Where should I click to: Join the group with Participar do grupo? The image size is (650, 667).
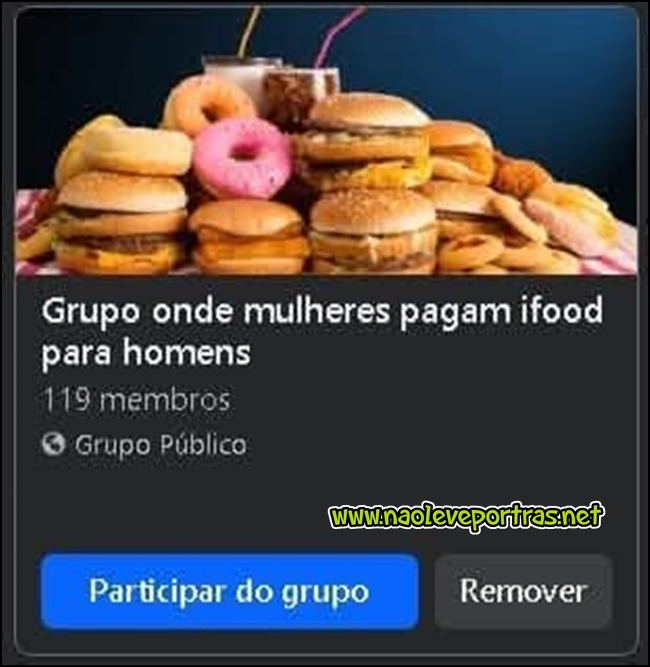point(230,591)
